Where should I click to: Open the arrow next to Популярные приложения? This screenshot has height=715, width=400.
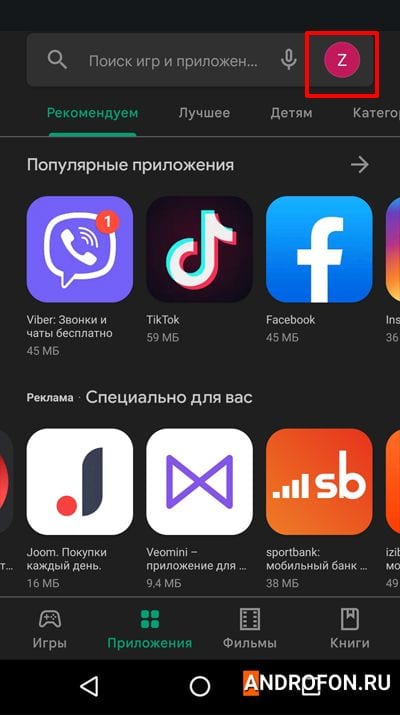pyautogui.click(x=360, y=165)
